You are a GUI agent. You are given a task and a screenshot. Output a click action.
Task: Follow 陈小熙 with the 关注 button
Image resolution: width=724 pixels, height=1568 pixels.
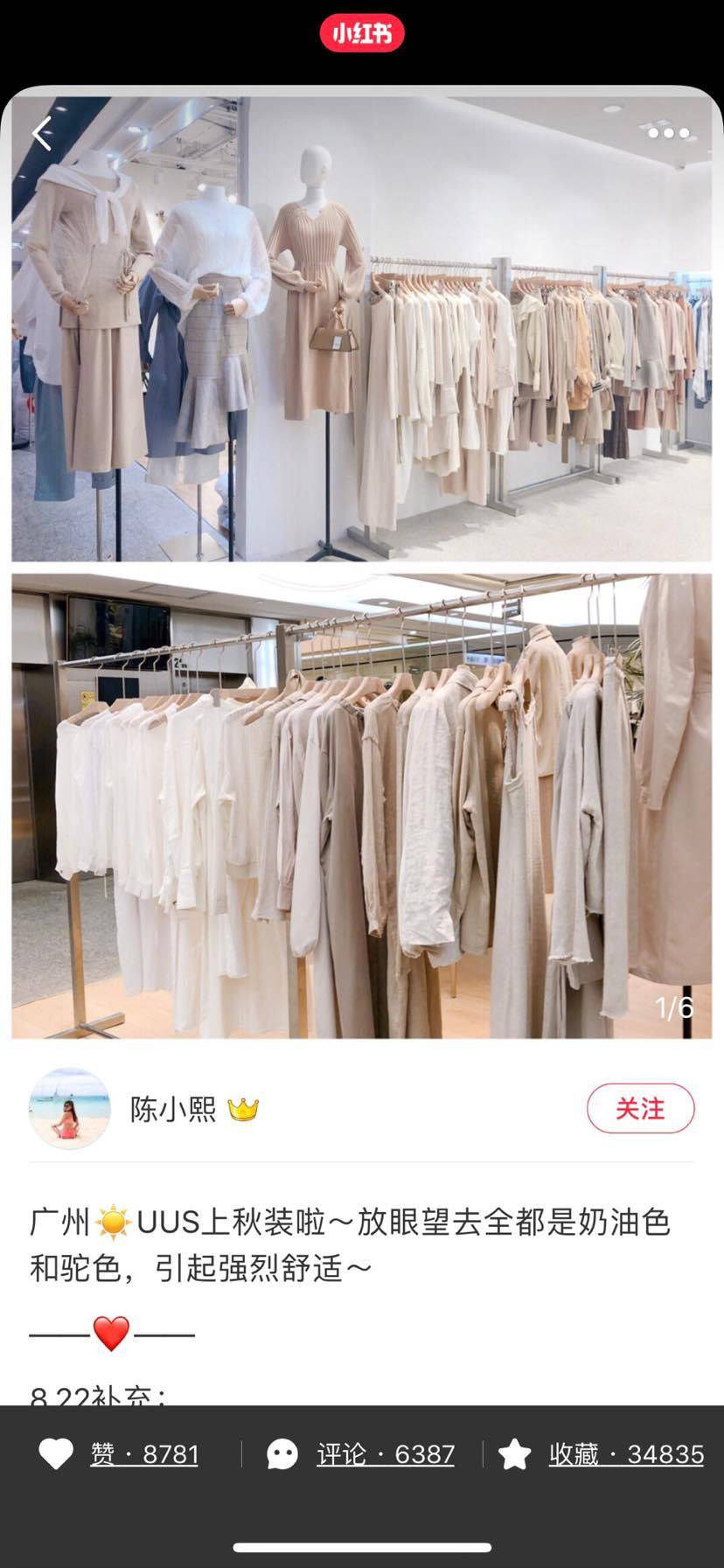(x=640, y=1108)
